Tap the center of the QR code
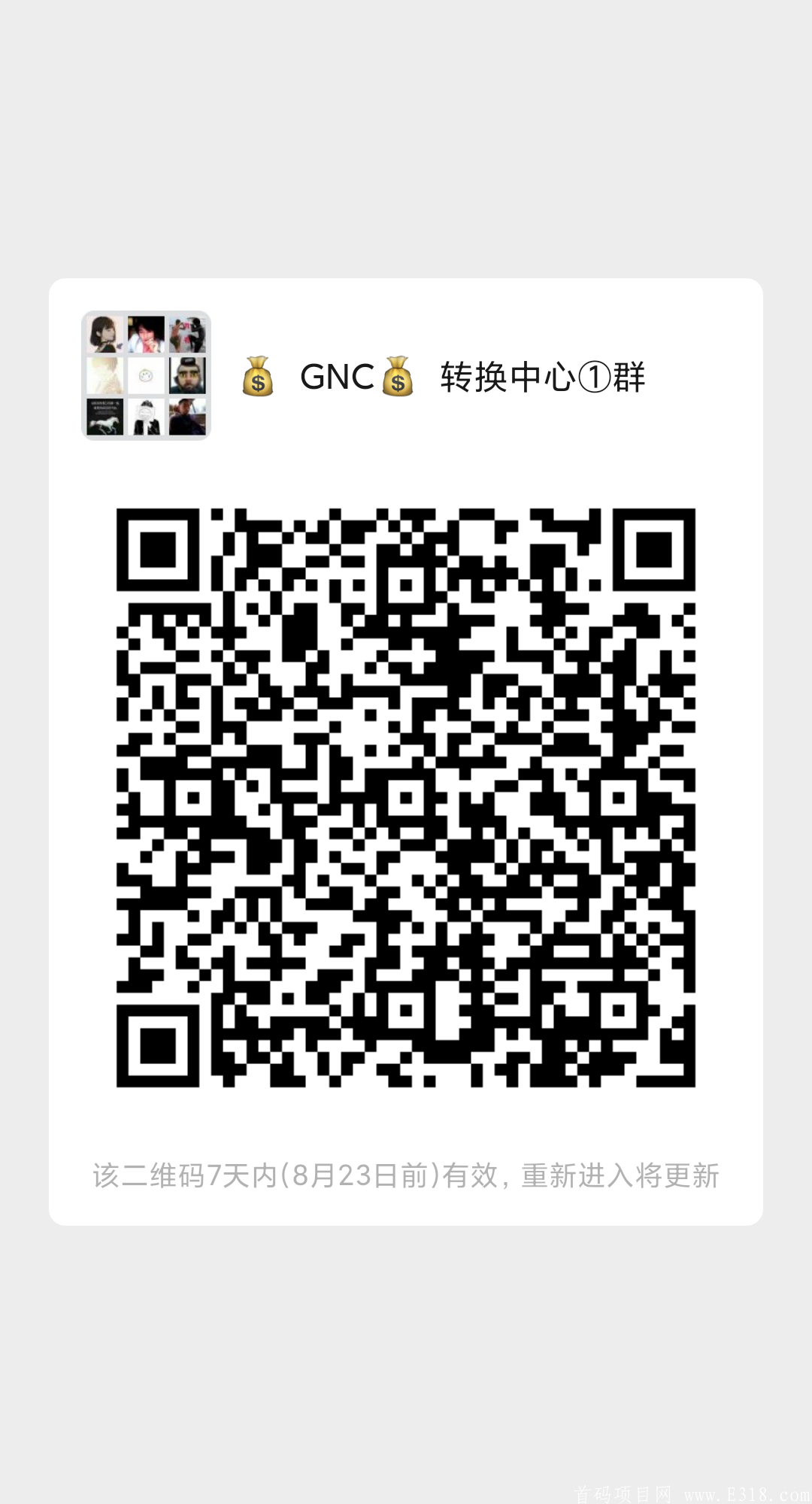 406,797
